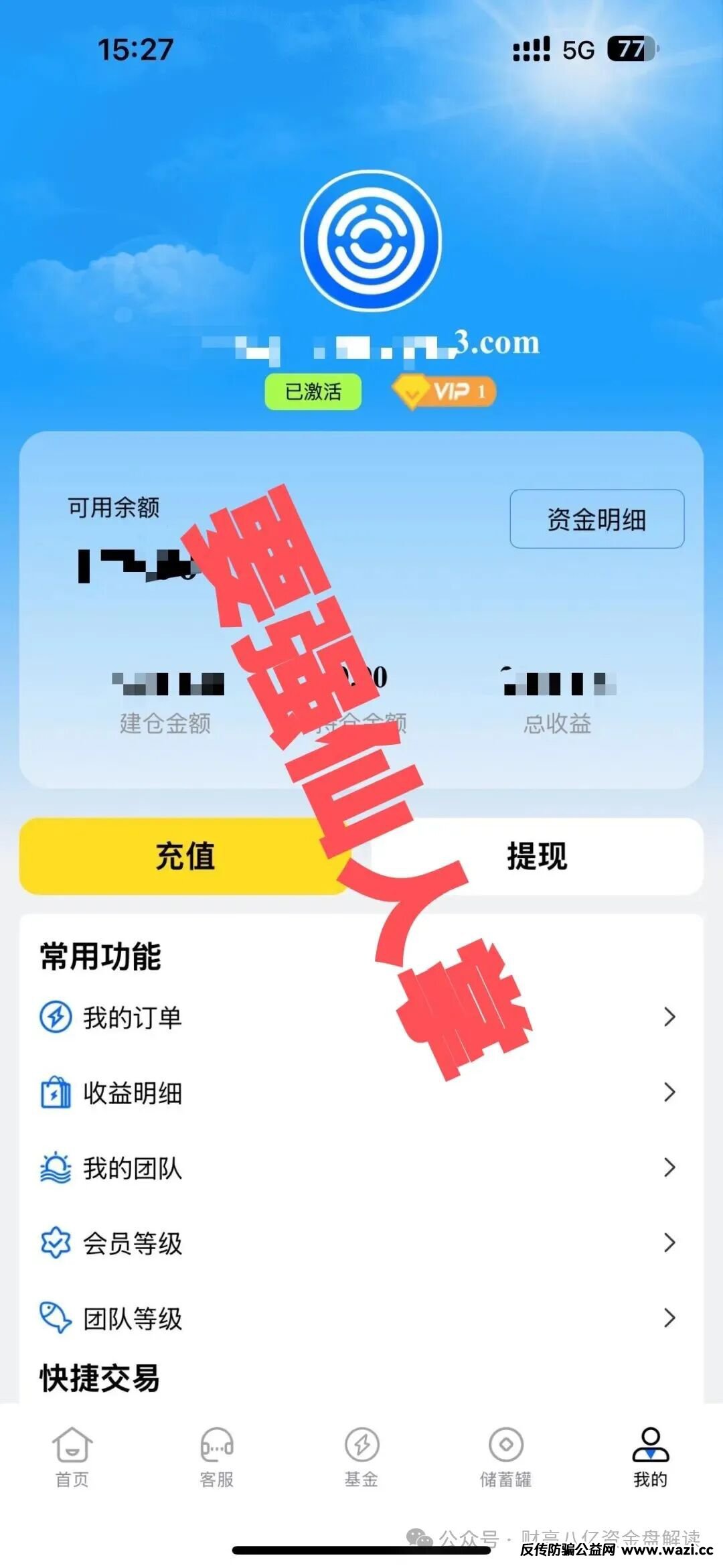Tap the VIP 1 badge
The image size is (723, 1568).
[x=445, y=391]
